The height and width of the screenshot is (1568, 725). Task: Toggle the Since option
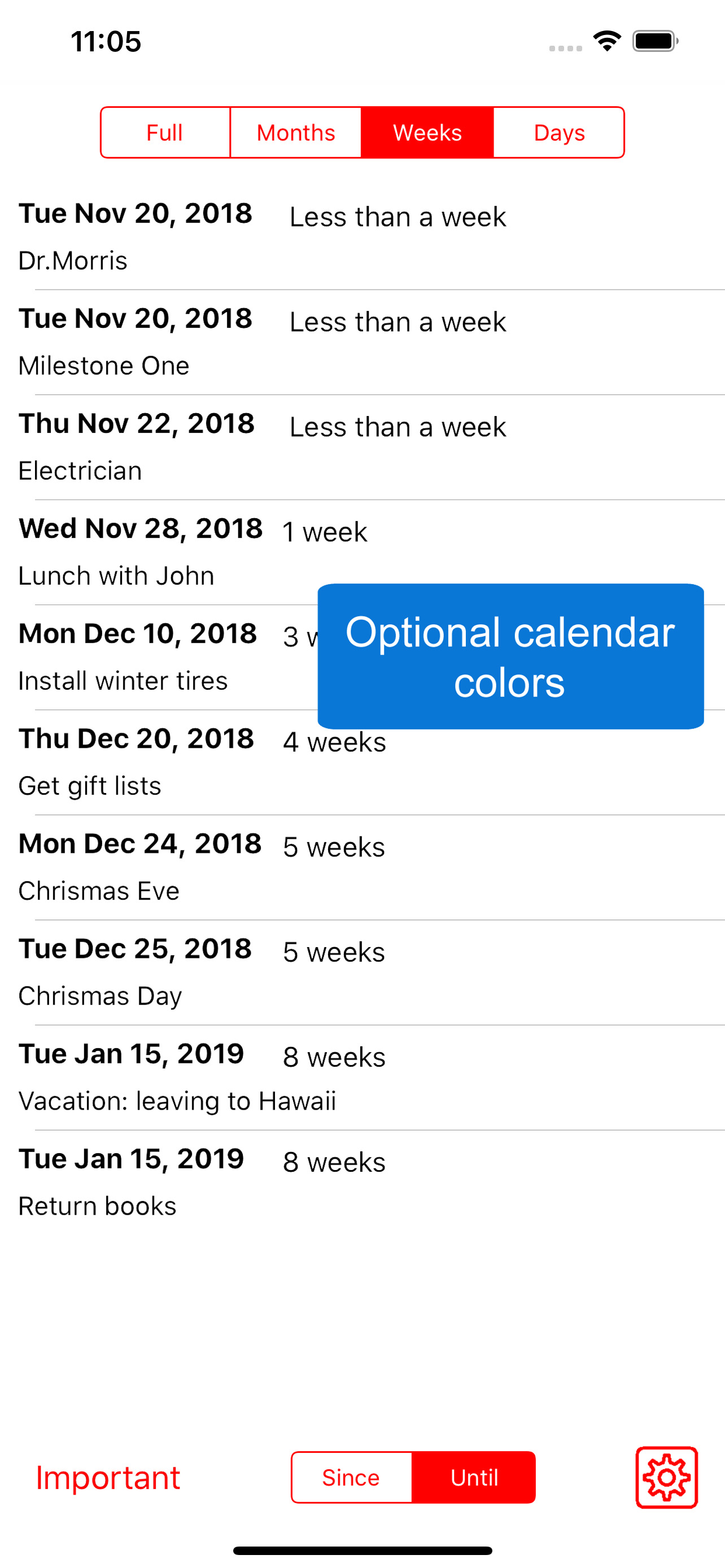pyautogui.click(x=351, y=1477)
